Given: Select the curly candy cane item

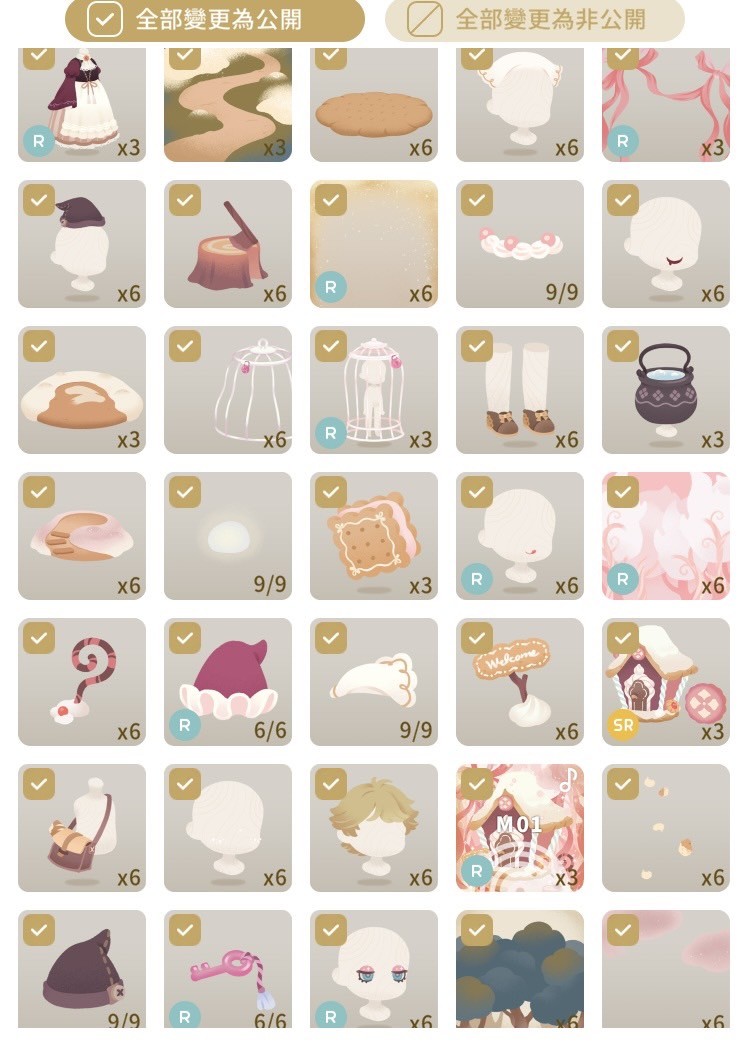Looking at the screenshot, I should (x=81, y=682).
